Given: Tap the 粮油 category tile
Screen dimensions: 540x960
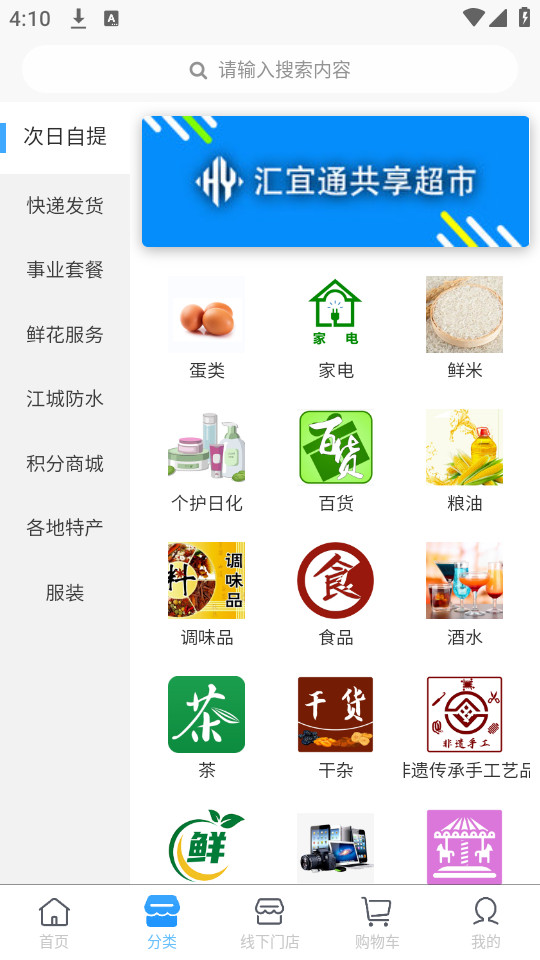Looking at the screenshot, I should click(464, 462).
